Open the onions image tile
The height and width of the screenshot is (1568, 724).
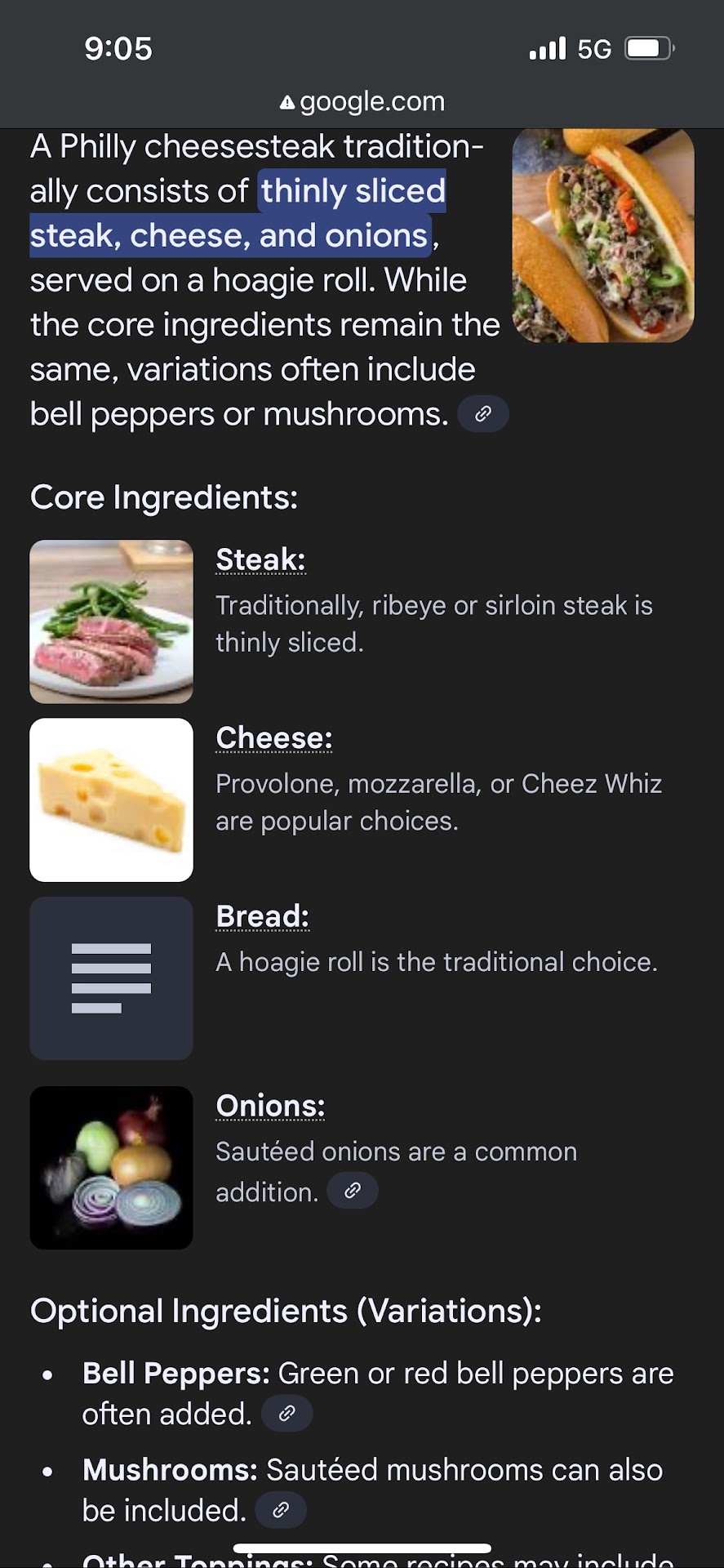(x=112, y=1168)
